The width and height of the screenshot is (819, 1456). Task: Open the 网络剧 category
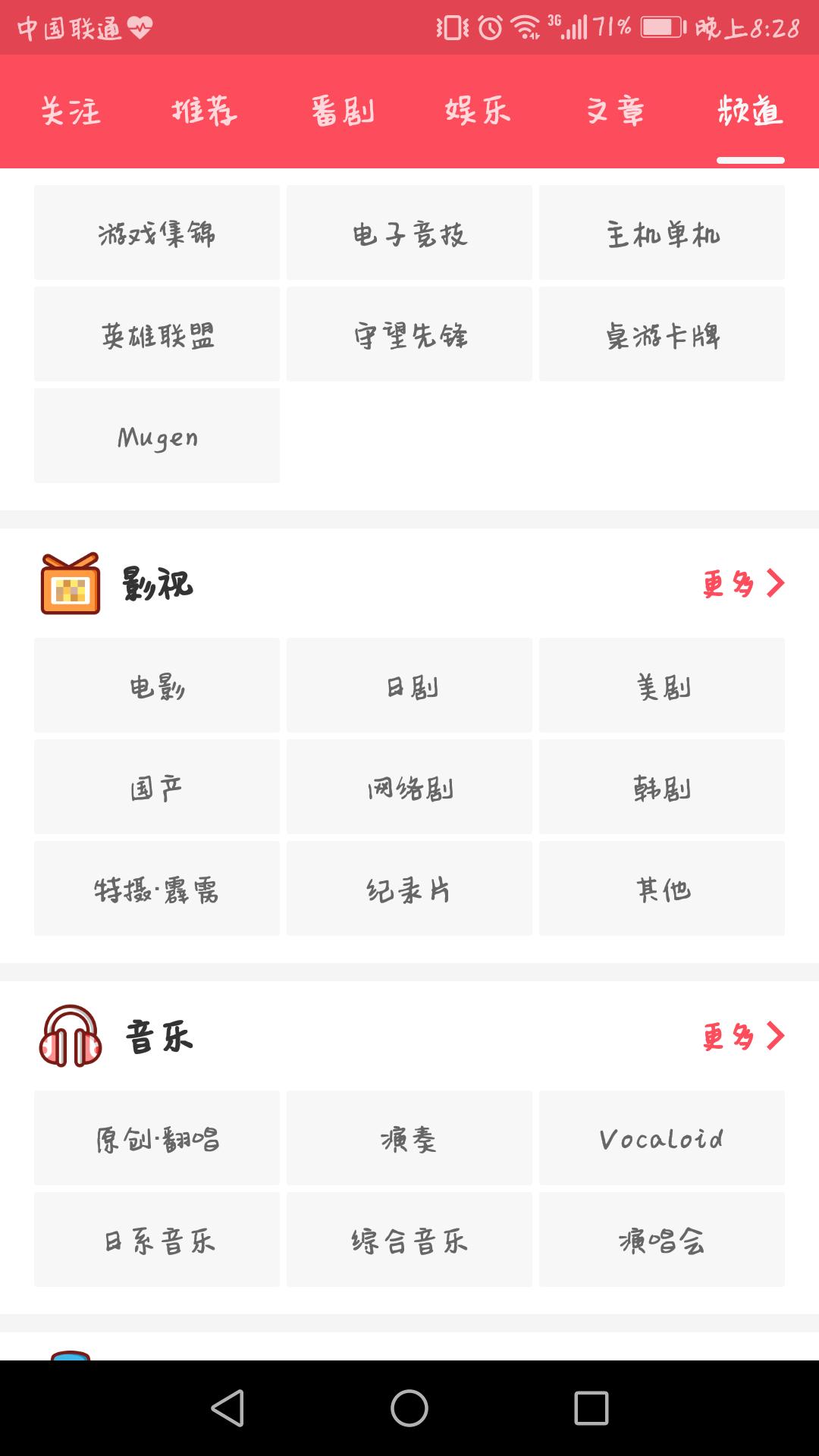pos(409,787)
